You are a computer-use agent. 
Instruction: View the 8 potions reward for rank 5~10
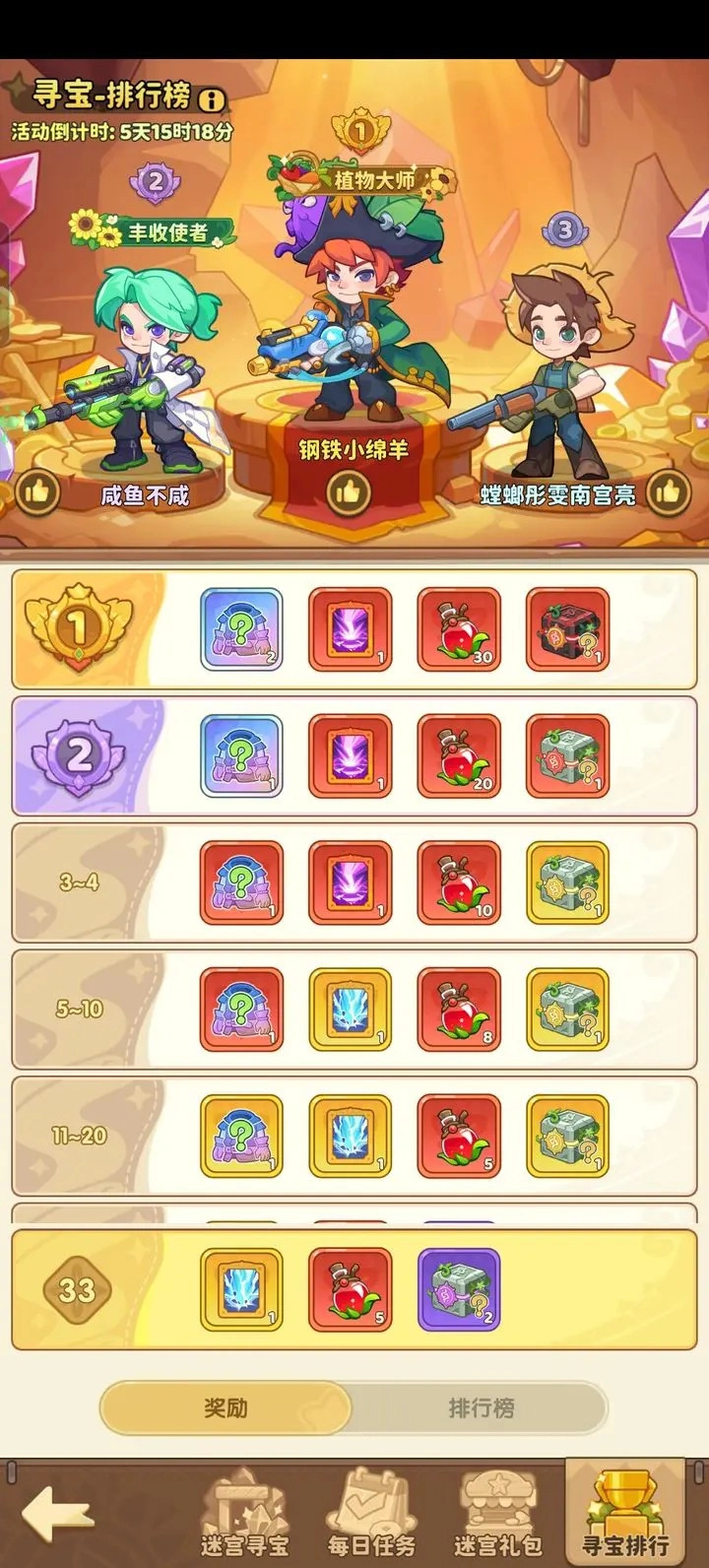pos(459,1009)
